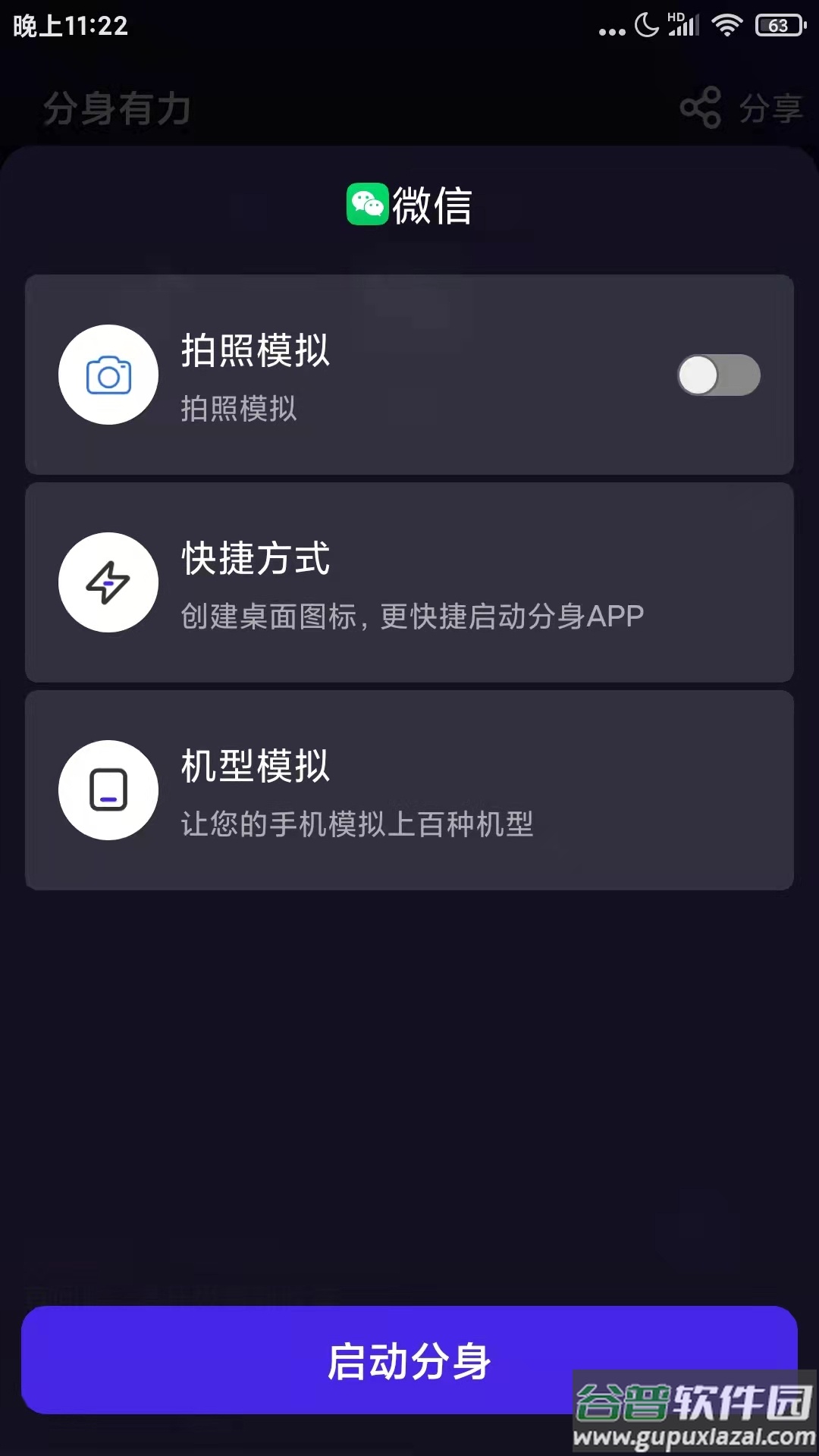
Task: Click the lightning bolt icon for 快捷方式
Action: click(x=108, y=582)
